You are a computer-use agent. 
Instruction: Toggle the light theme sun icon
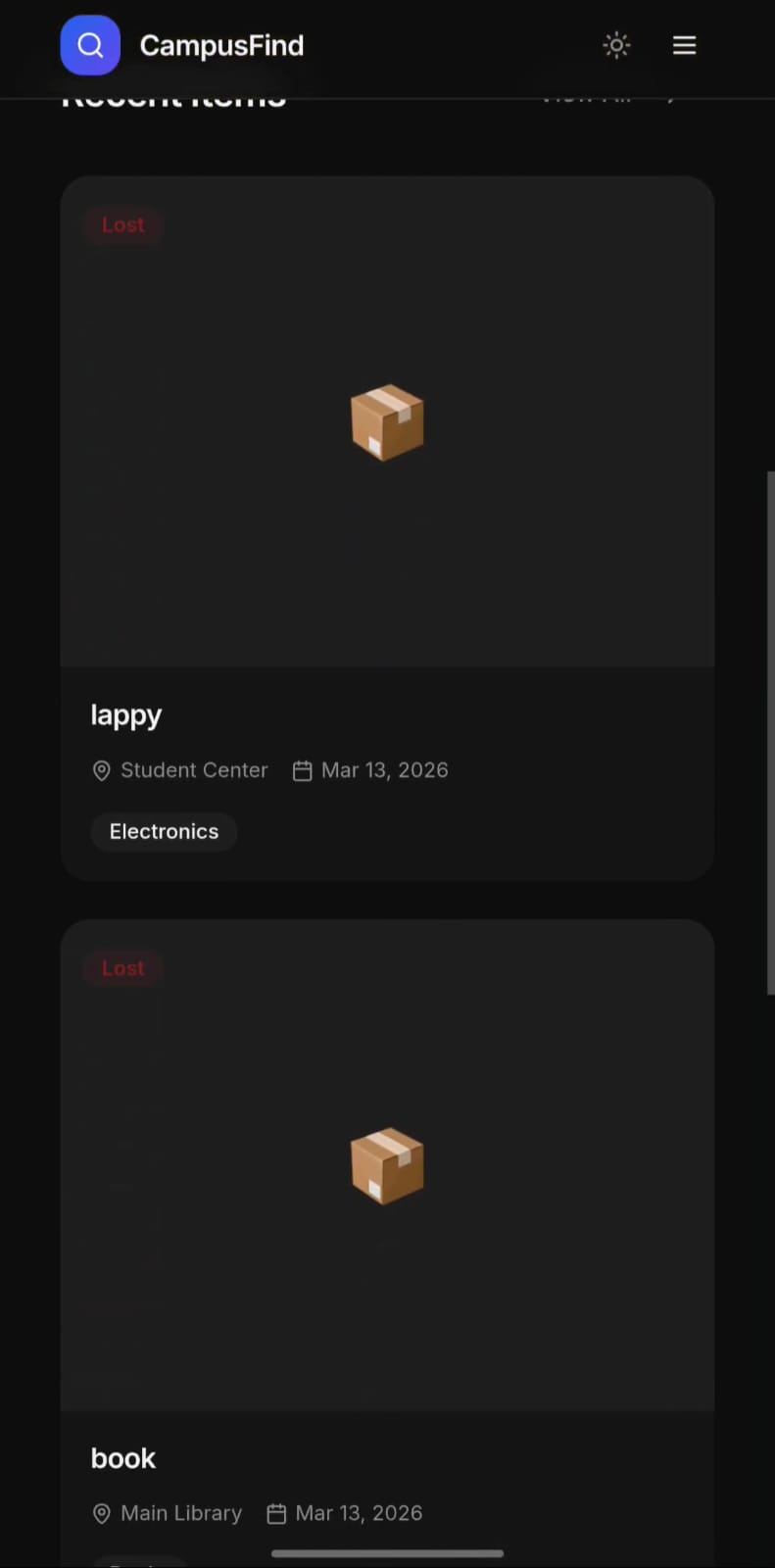(616, 45)
